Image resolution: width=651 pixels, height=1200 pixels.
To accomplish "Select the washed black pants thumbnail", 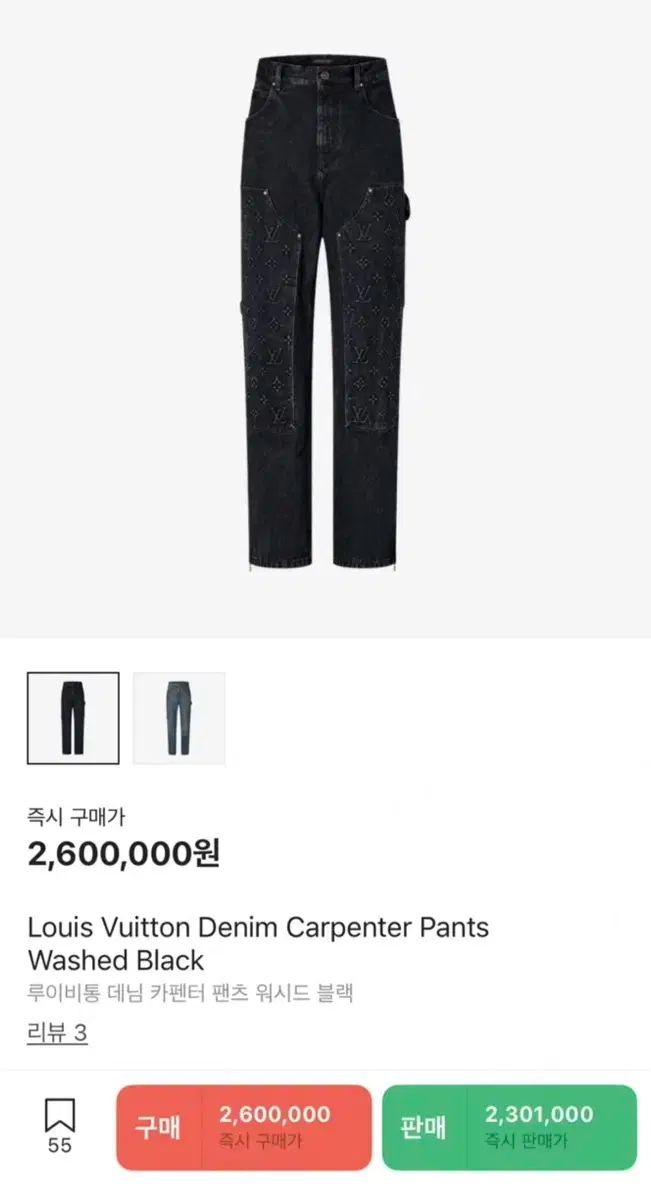I will [73, 718].
